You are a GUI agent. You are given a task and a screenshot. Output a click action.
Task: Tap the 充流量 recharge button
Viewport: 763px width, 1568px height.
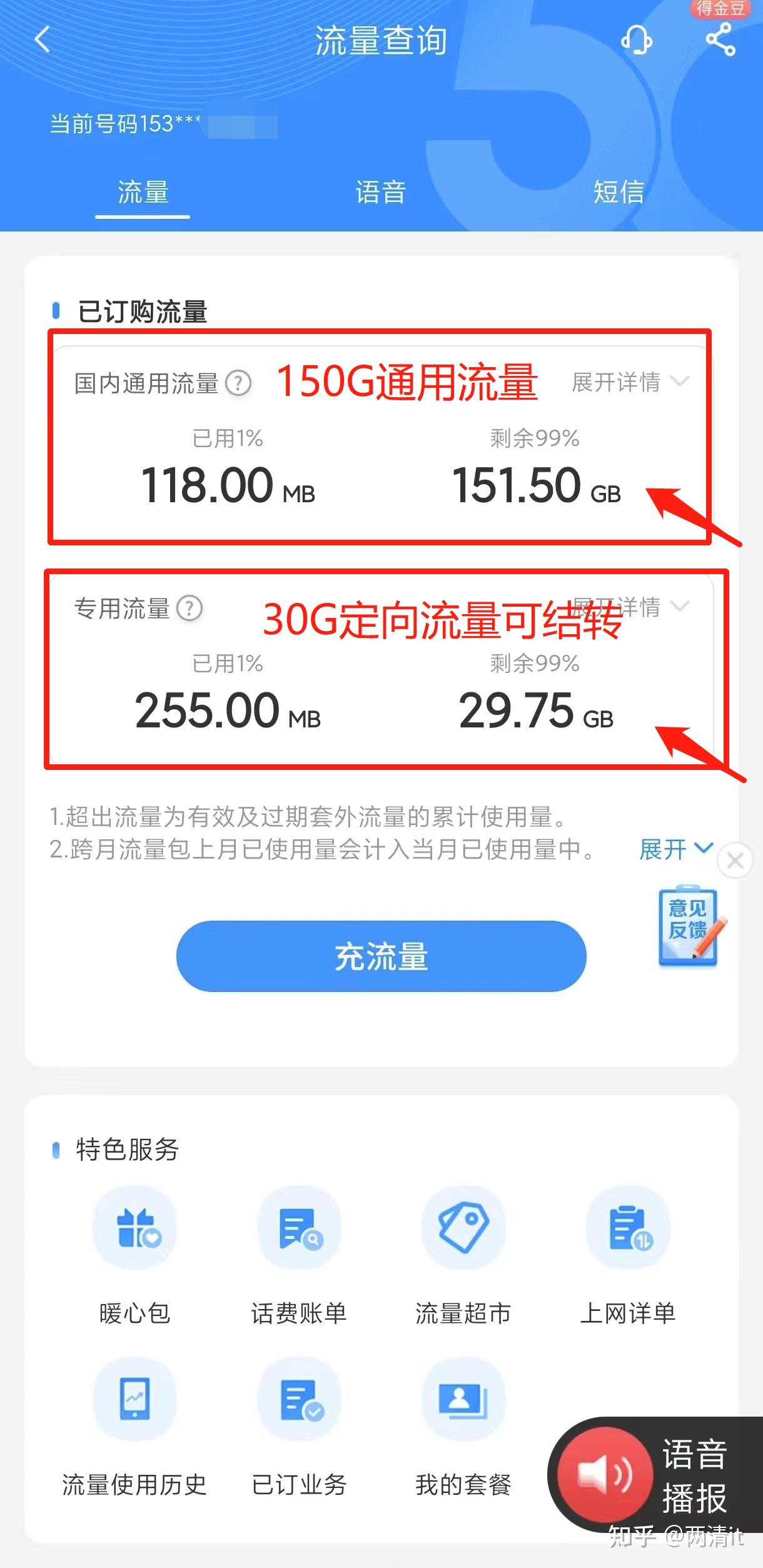point(381,956)
